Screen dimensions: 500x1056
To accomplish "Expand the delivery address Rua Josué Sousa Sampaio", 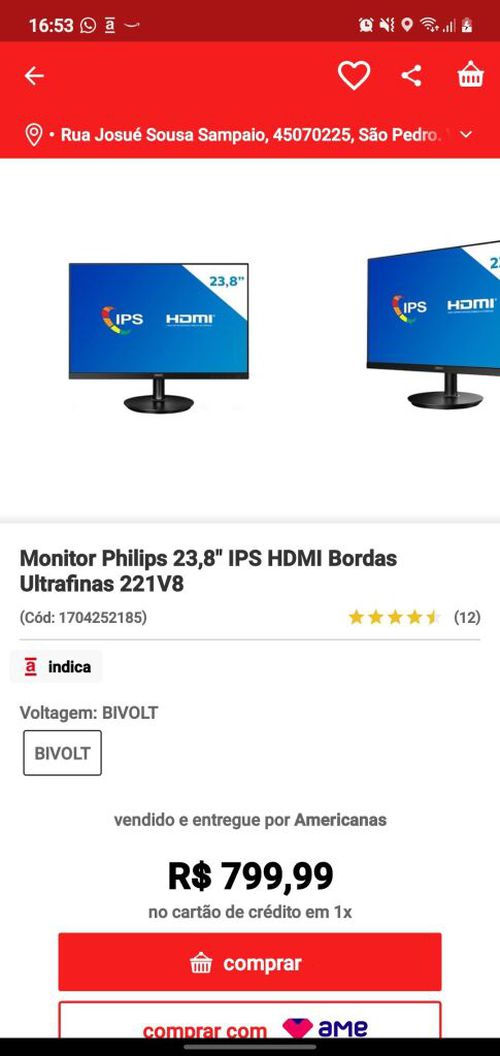I will [x=249, y=135].
